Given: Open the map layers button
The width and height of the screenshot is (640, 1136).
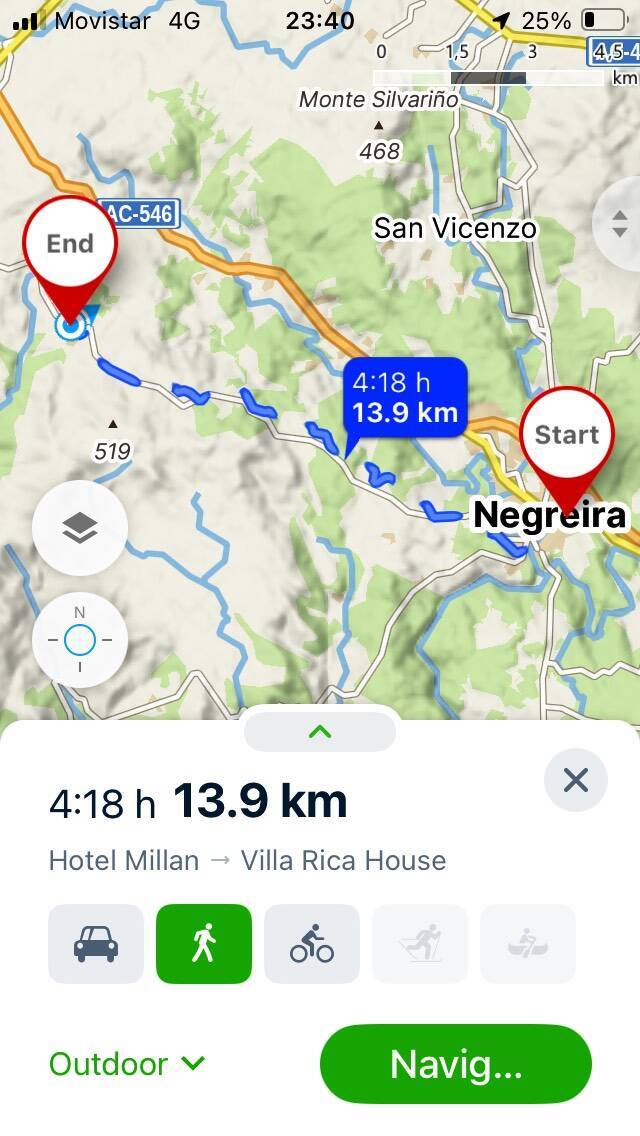Looking at the screenshot, I should pyautogui.click(x=80, y=528).
